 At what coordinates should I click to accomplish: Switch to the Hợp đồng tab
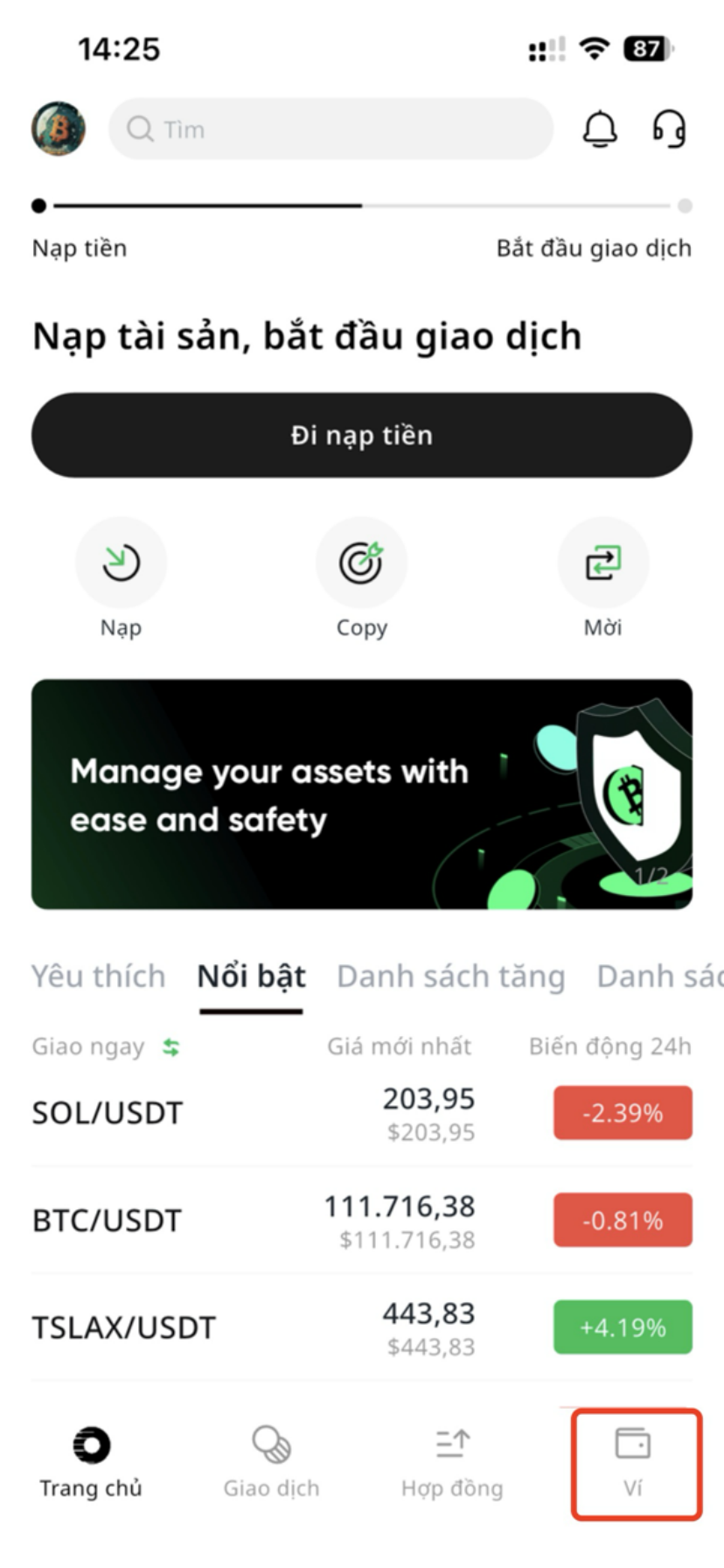pyautogui.click(x=452, y=1463)
